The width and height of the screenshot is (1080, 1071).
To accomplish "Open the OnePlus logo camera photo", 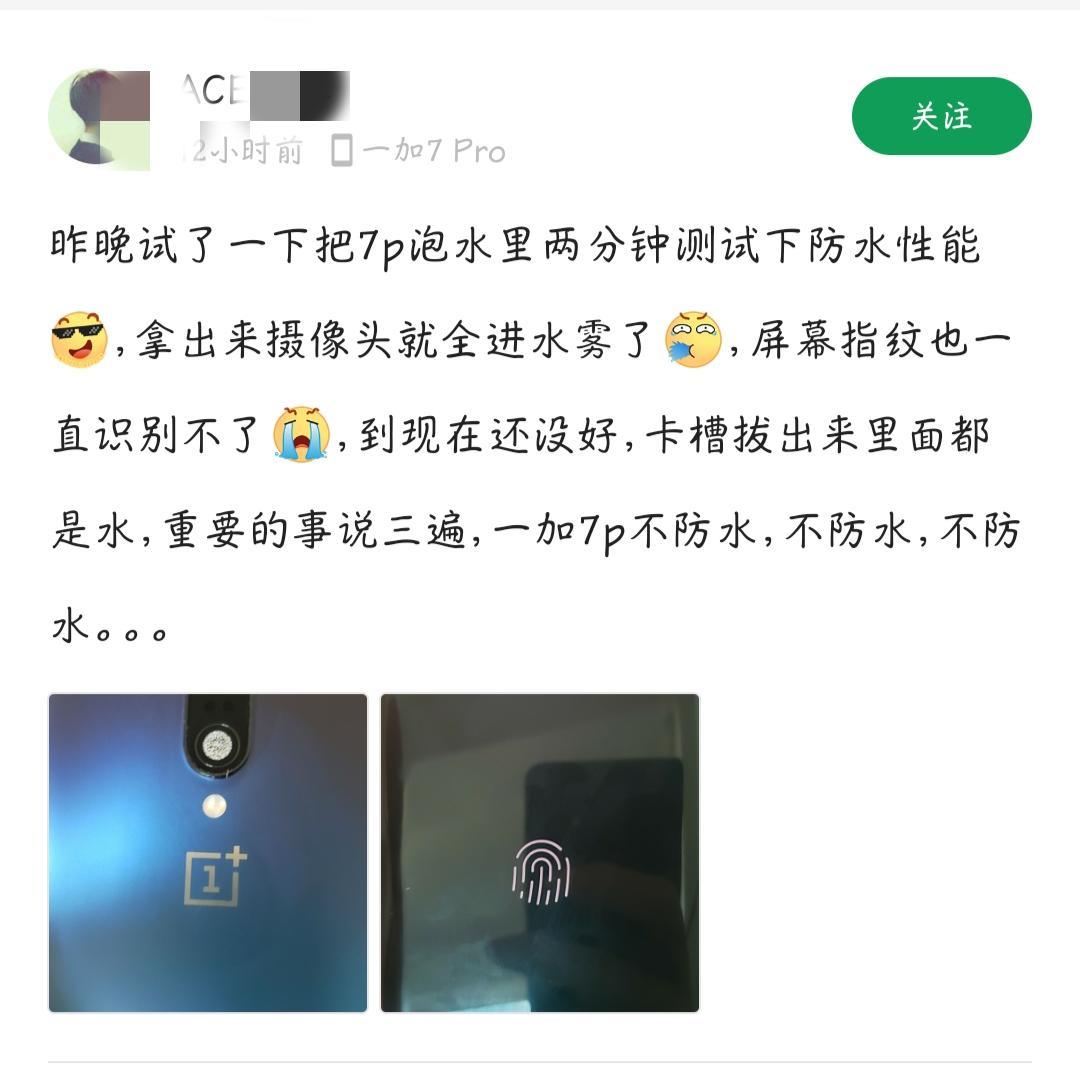I will [208, 853].
